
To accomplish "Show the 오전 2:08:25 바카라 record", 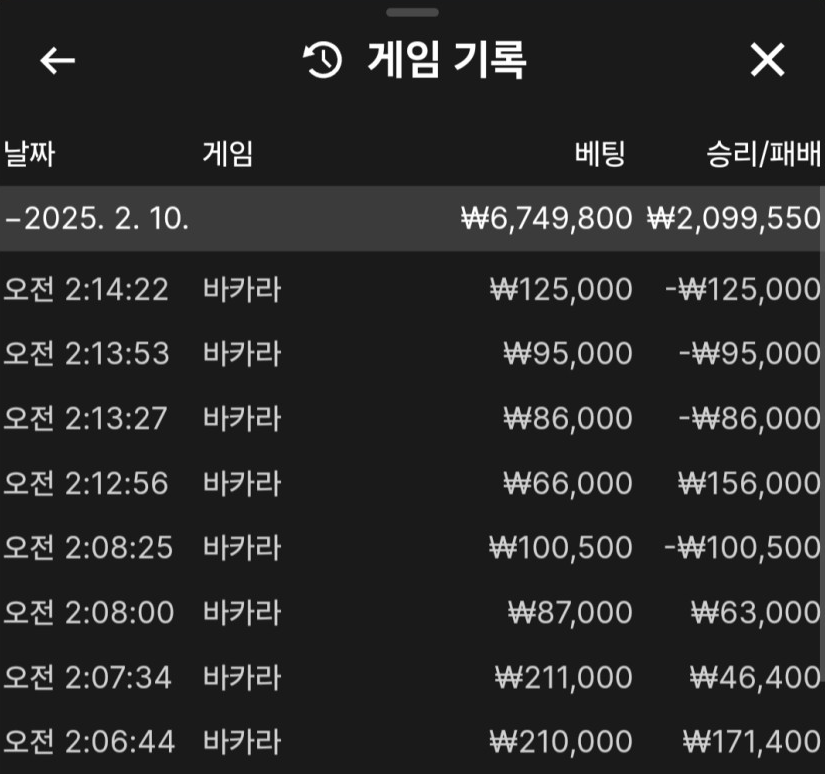I will [412, 548].
